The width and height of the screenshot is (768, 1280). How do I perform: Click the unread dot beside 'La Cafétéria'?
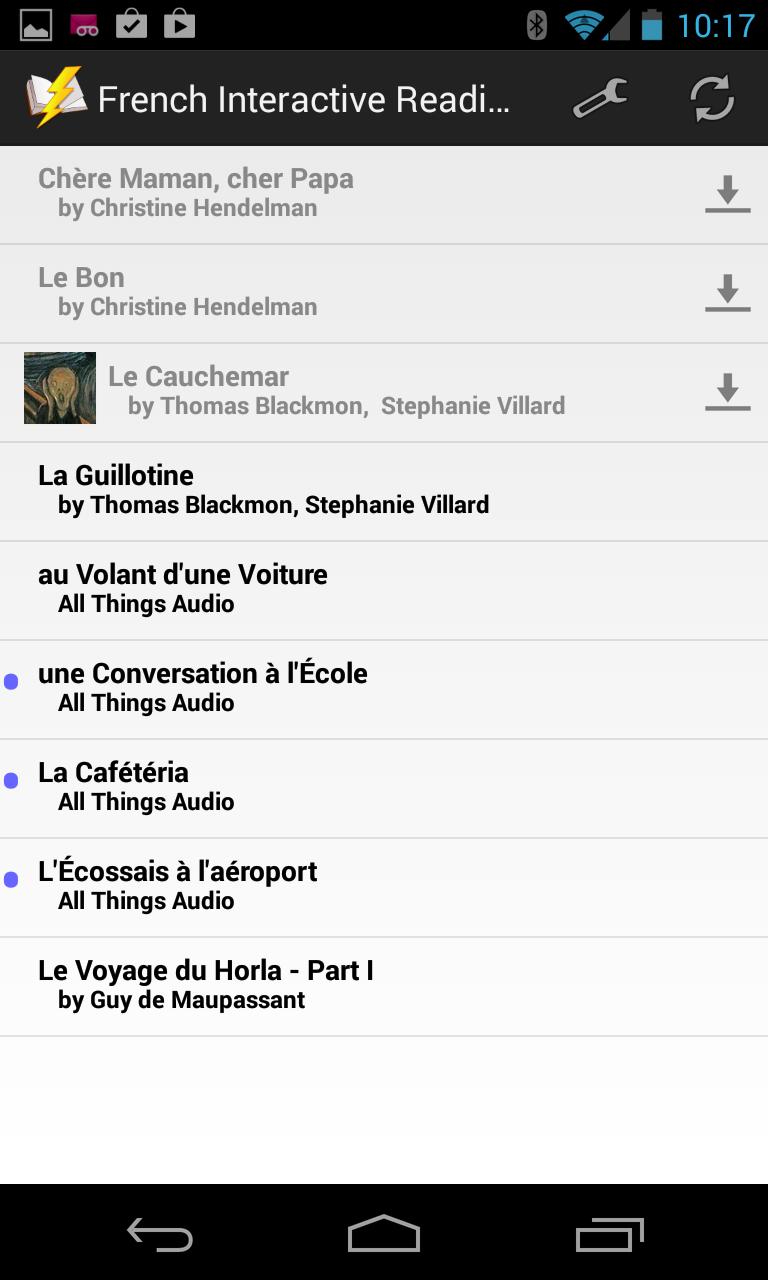tap(12, 778)
